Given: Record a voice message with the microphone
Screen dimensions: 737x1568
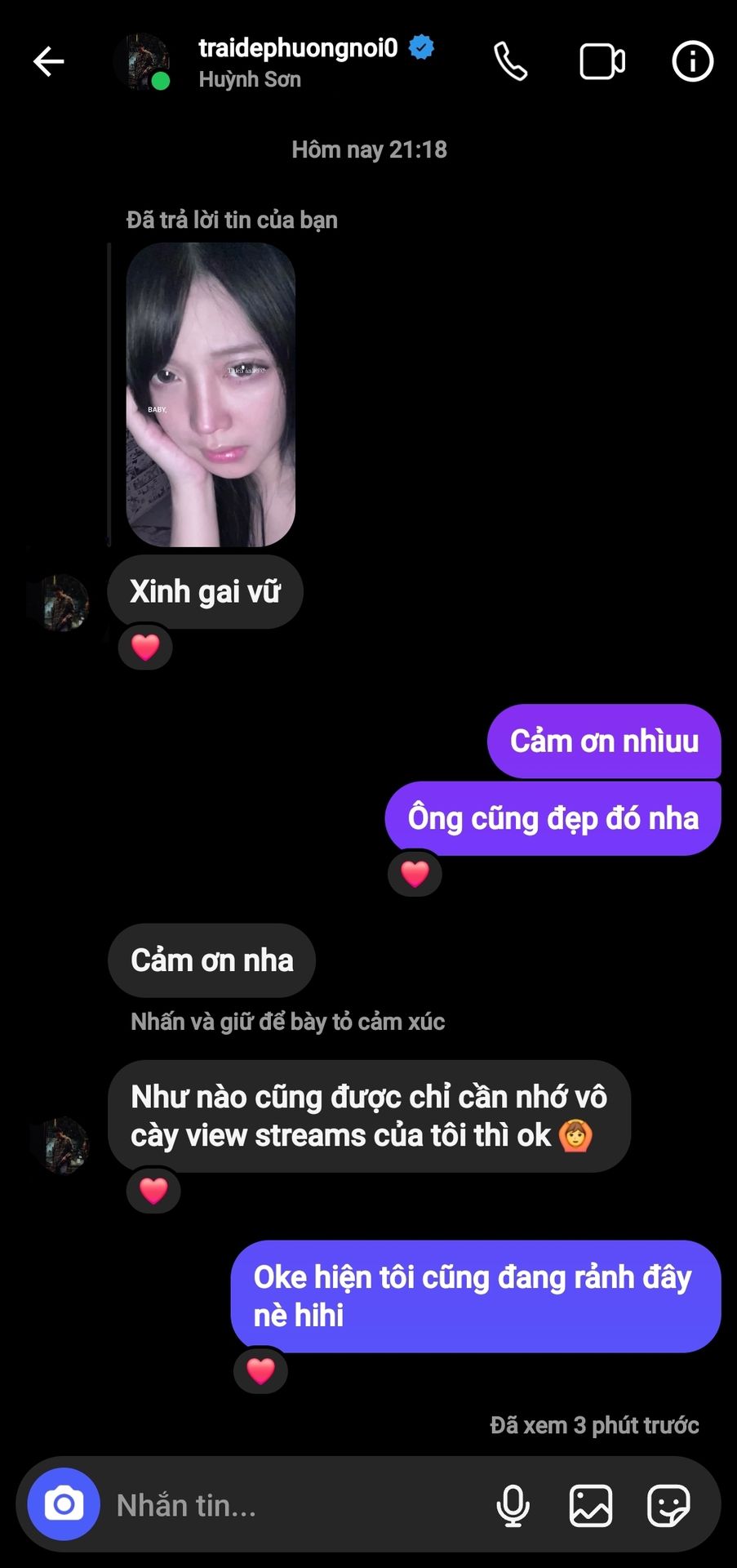Looking at the screenshot, I should point(513,1504).
